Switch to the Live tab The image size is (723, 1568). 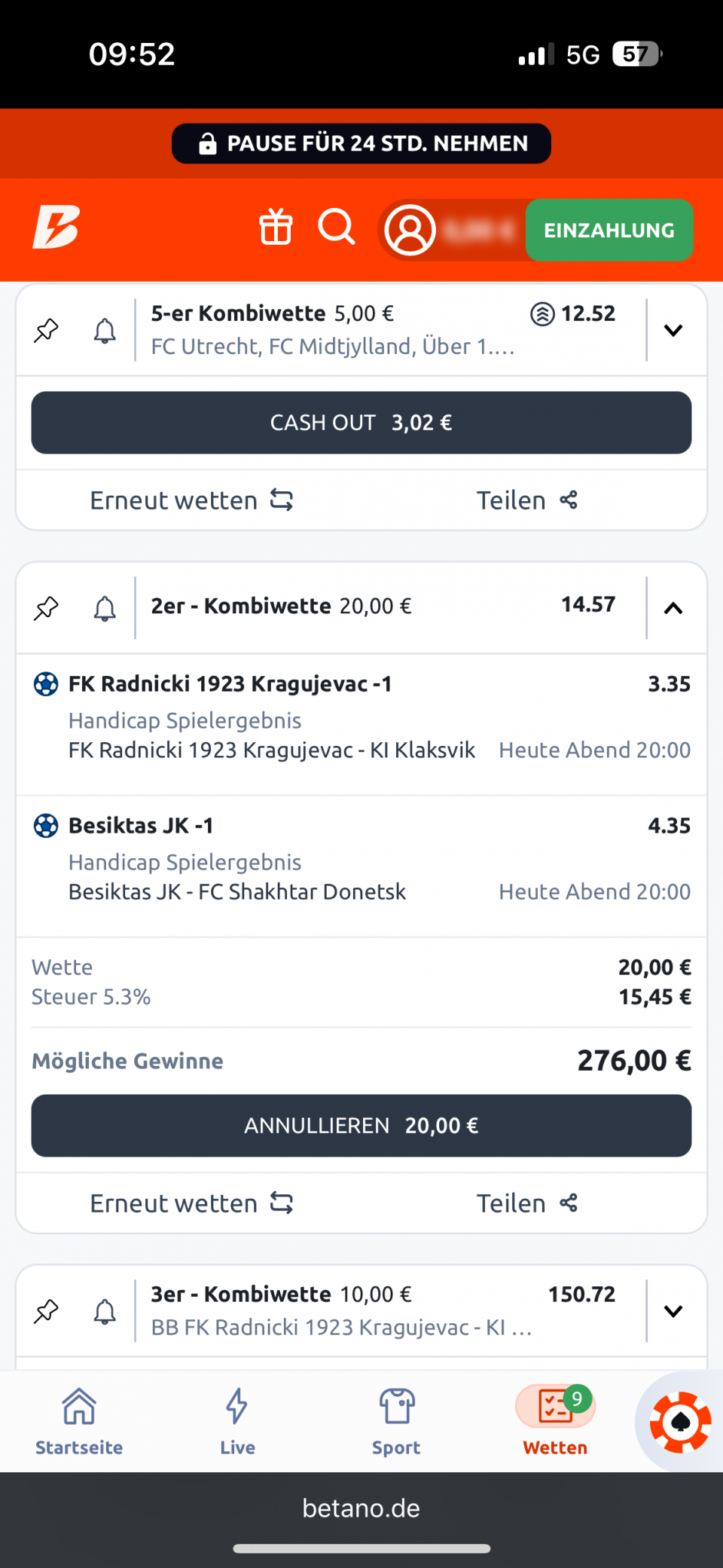point(237,1422)
